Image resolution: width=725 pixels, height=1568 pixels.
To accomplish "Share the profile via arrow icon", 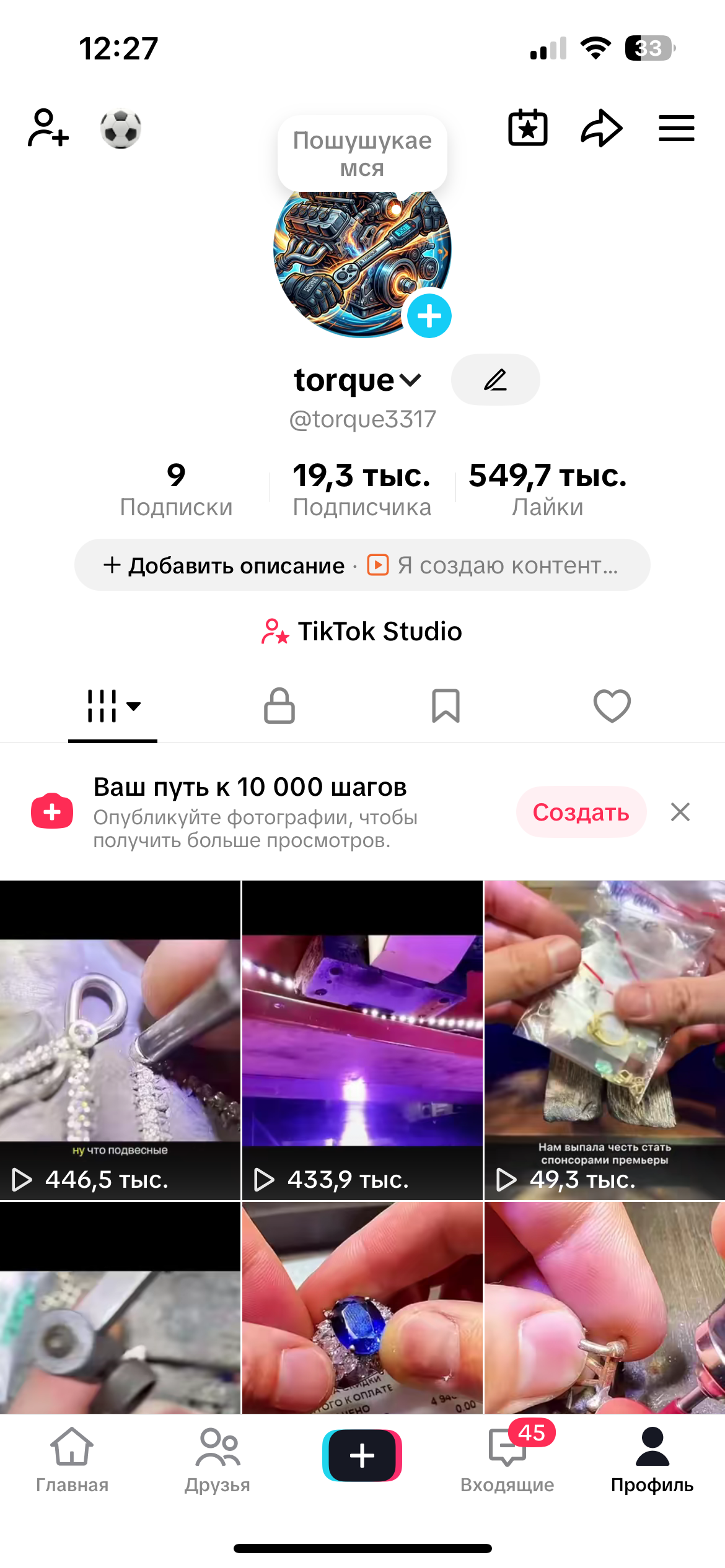I will 602,128.
